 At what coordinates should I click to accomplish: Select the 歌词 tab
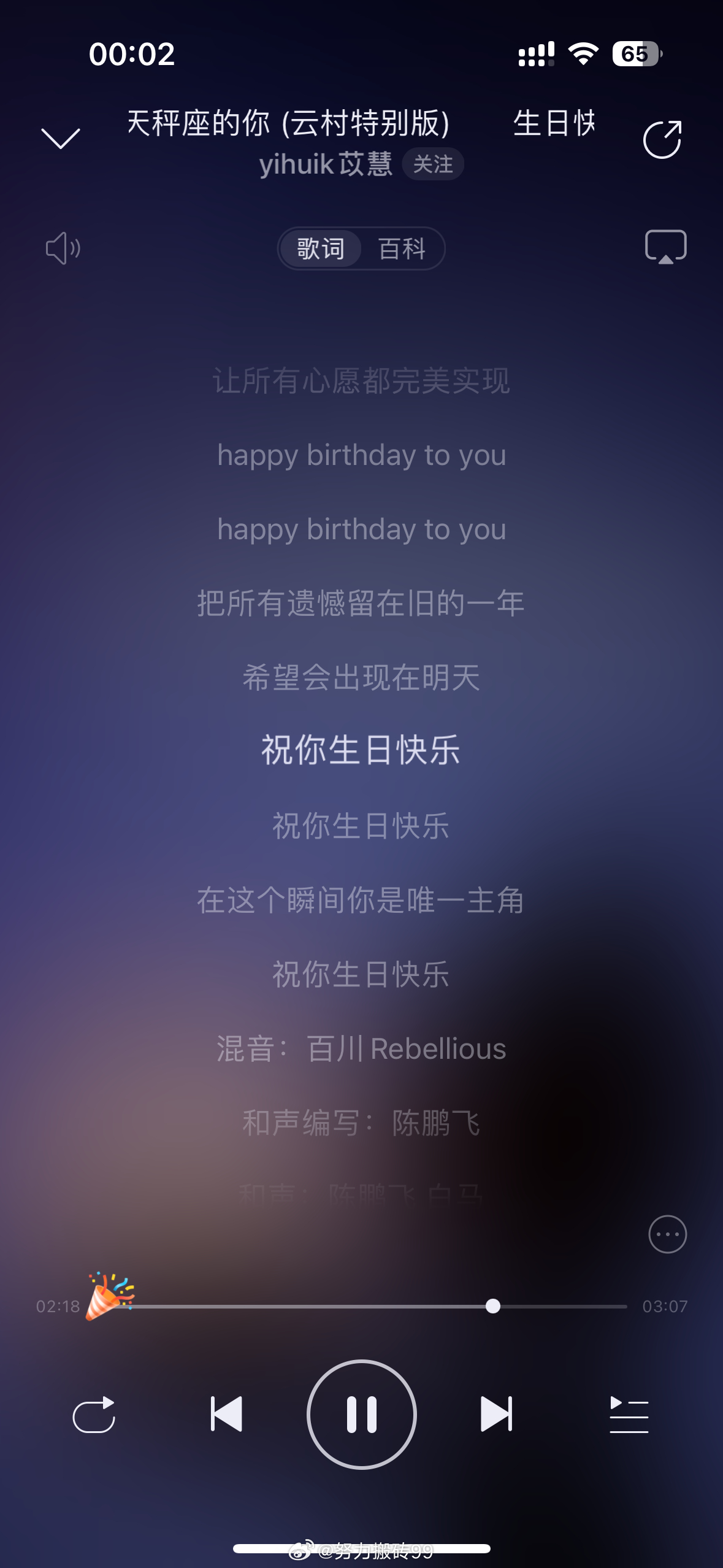321,248
